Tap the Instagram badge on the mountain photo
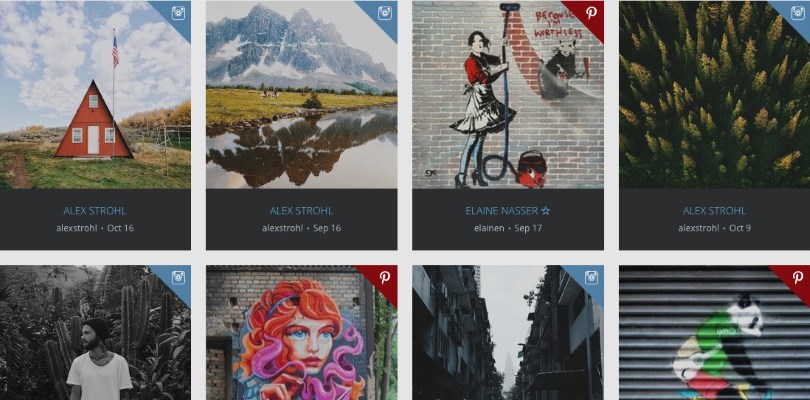810x400 pixels. tap(385, 13)
